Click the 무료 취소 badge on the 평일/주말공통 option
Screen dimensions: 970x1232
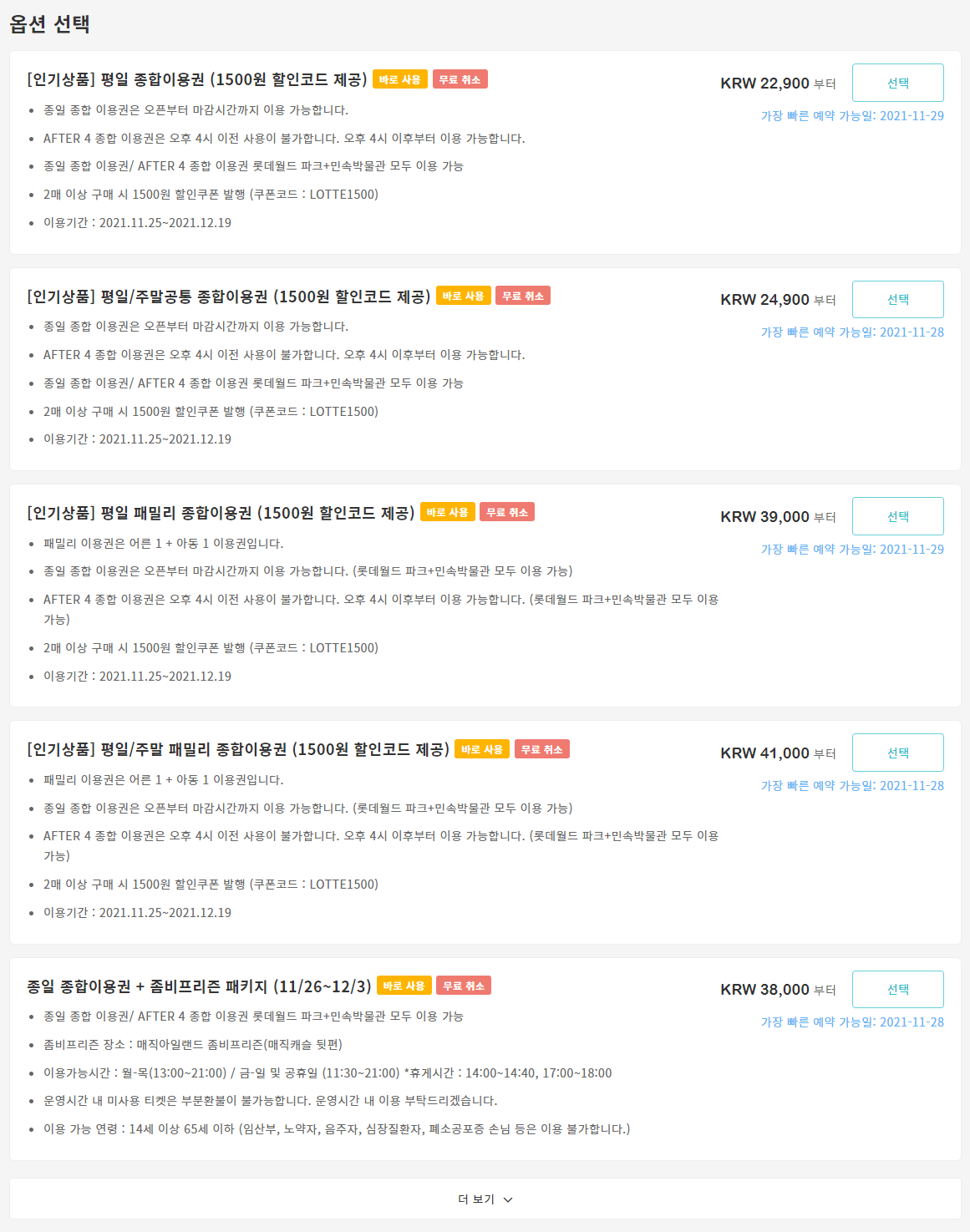[x=523, y=295]
